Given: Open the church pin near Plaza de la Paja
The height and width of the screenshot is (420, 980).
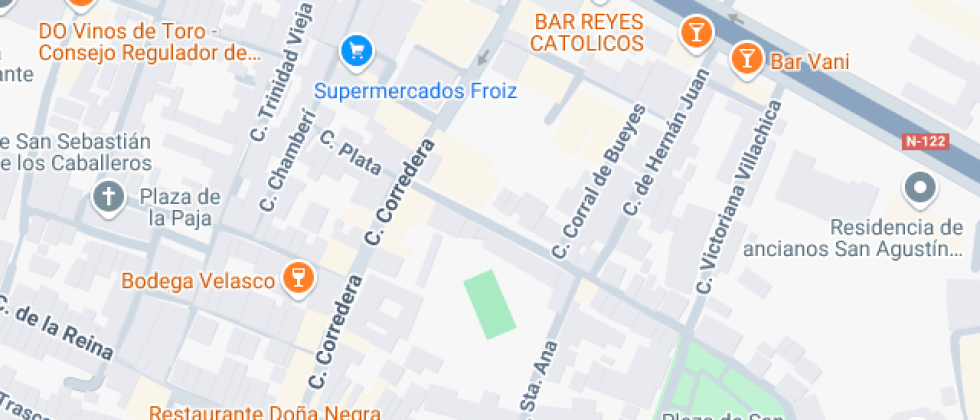Looking at the screenshot, I should 109,198.
